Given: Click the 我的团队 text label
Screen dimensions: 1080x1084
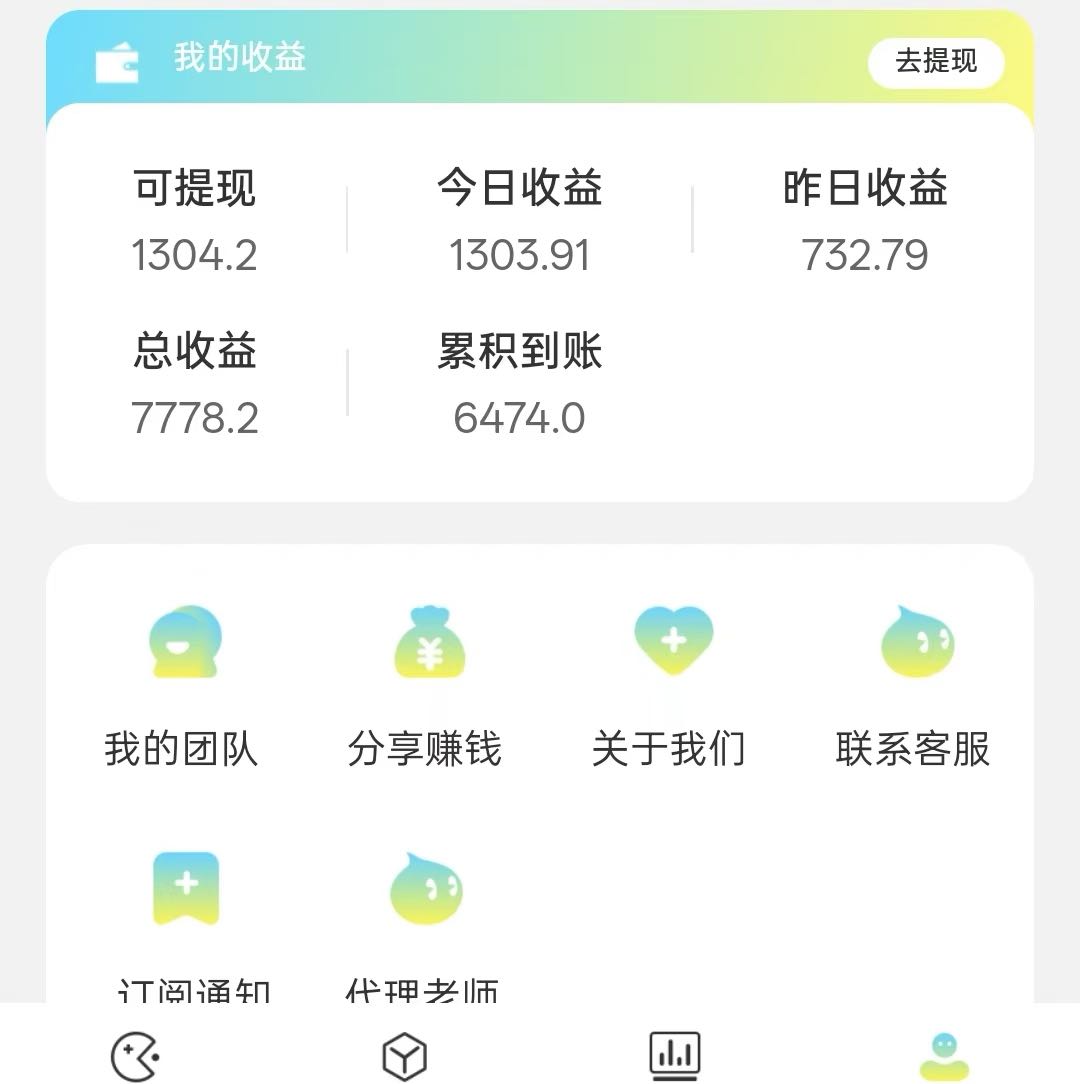Looking at the screenshot, I should pyautogui.click(x=184, y=750).
